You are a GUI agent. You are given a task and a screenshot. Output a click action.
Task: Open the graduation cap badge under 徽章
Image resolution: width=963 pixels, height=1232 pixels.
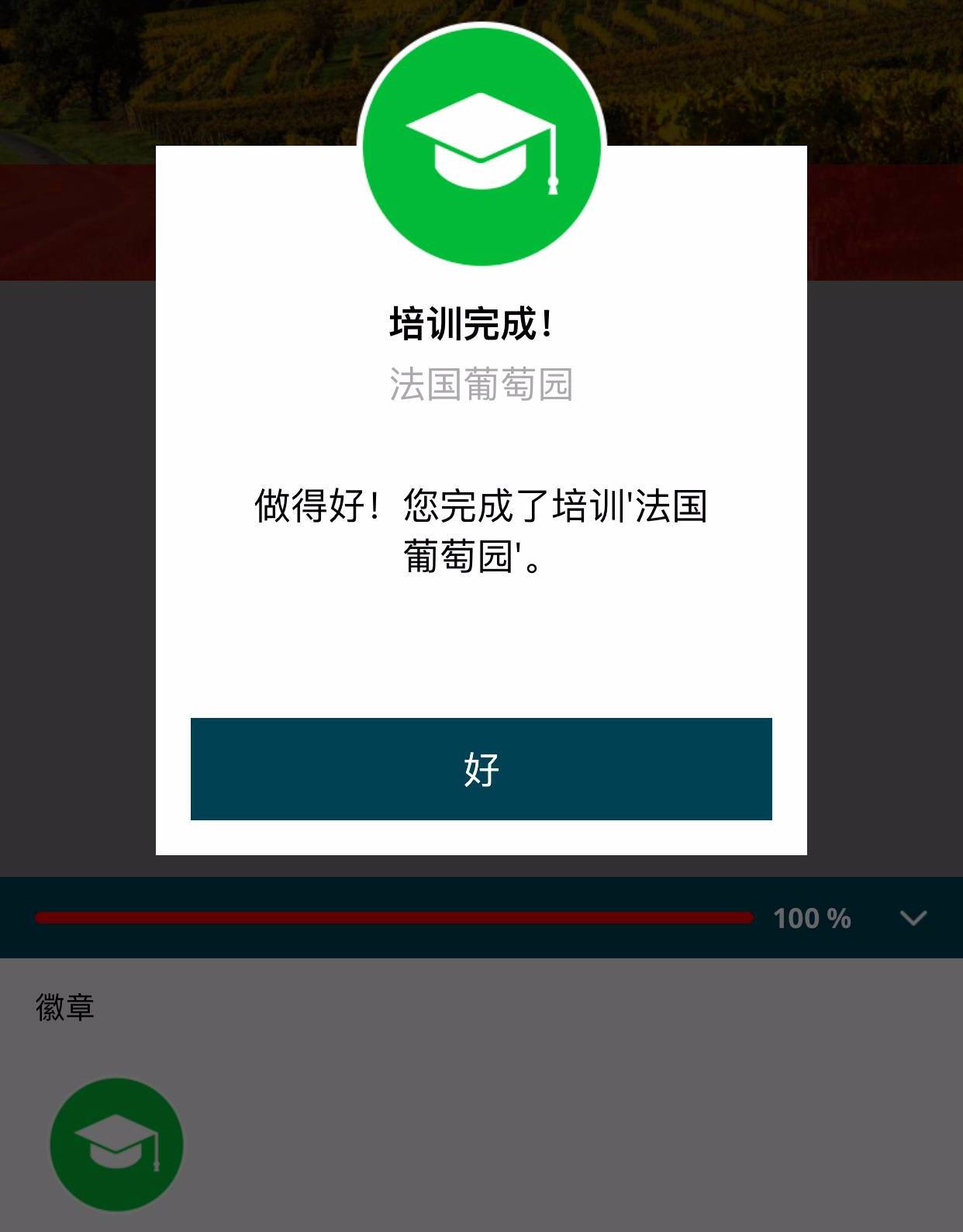click(117, 1144)
